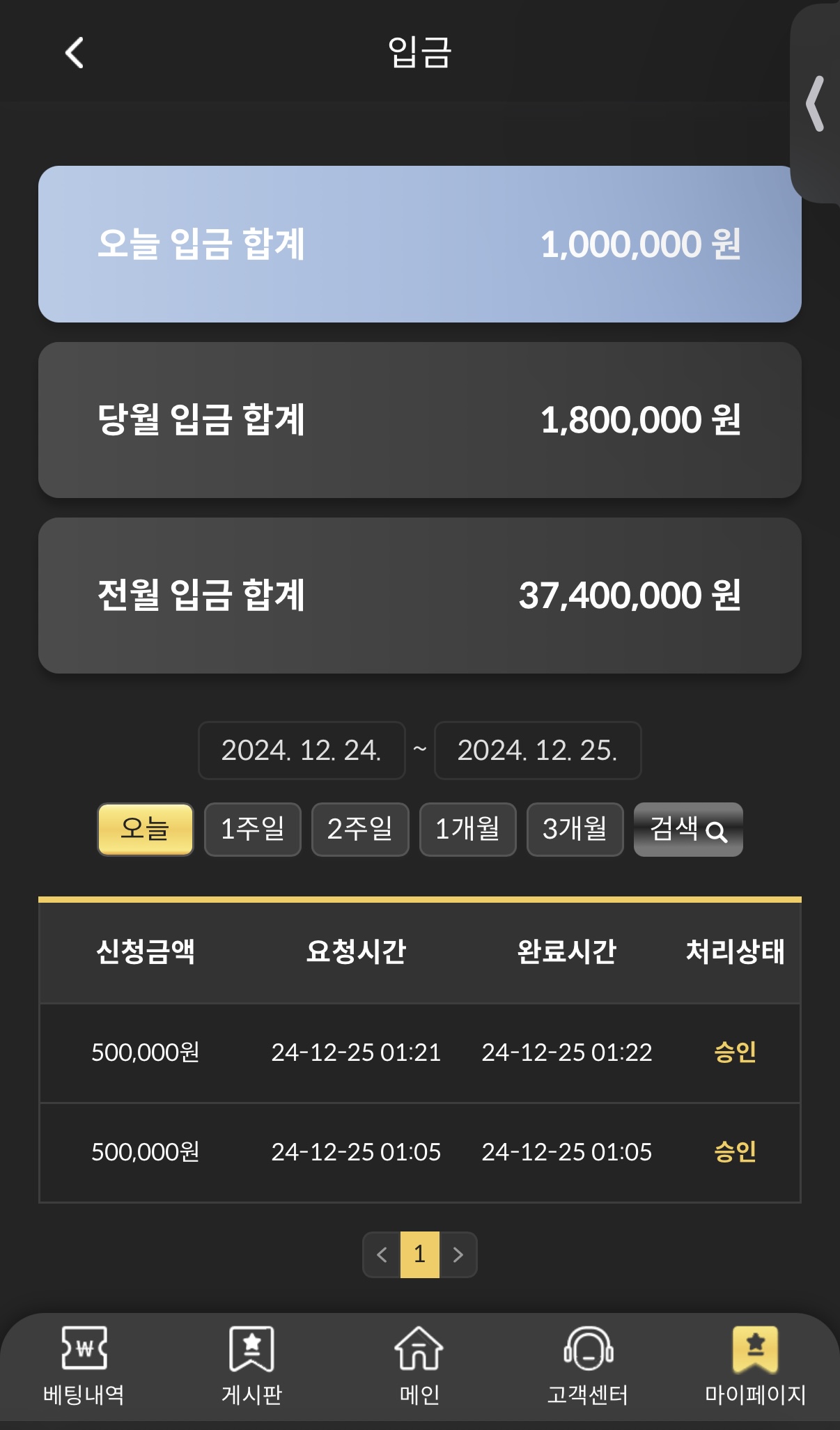840x1430 pixels.
Task: Go to the previous results page
Action: tap(382, 1254)
